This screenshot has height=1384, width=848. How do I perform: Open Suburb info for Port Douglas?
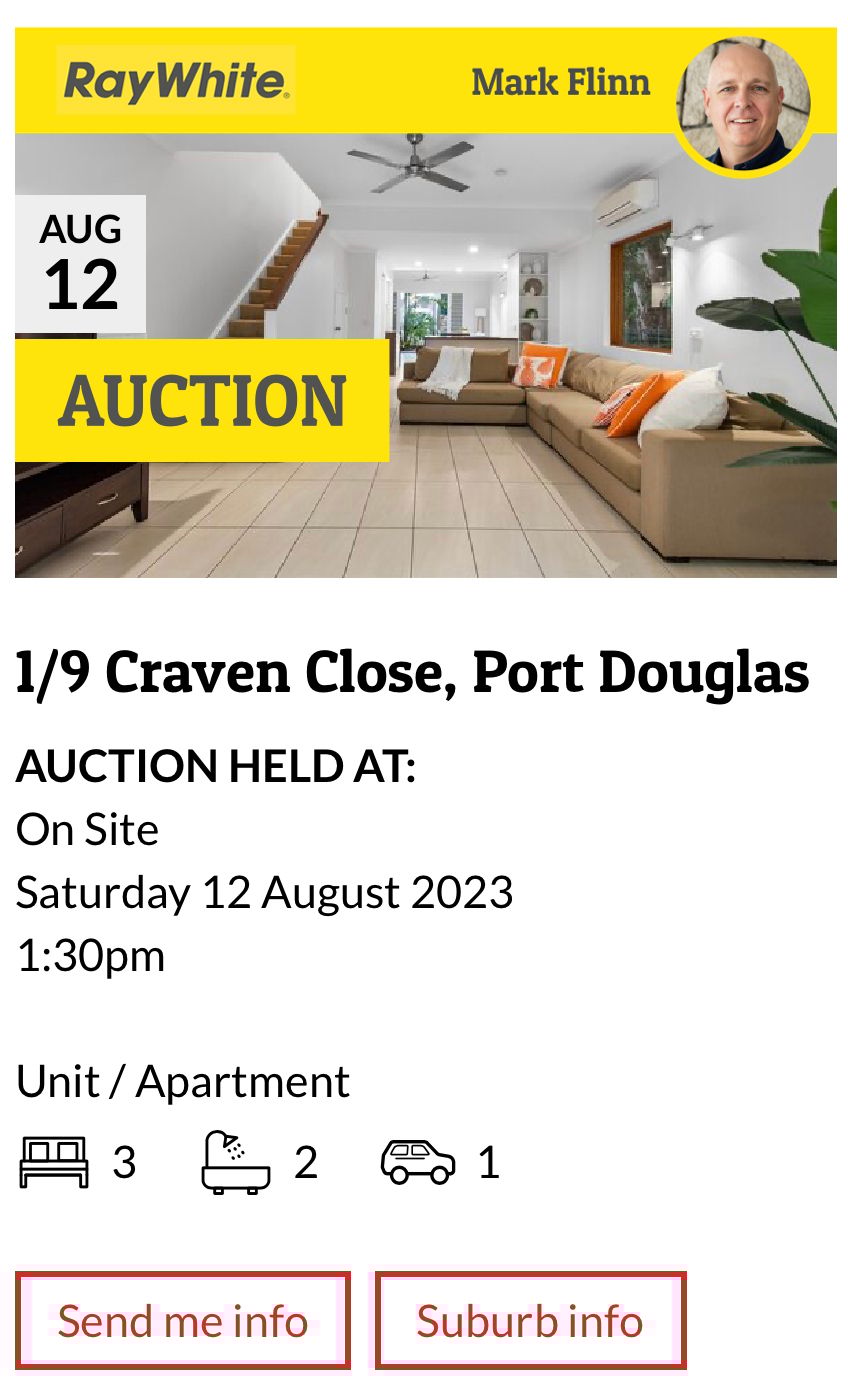click(530, 1320)
